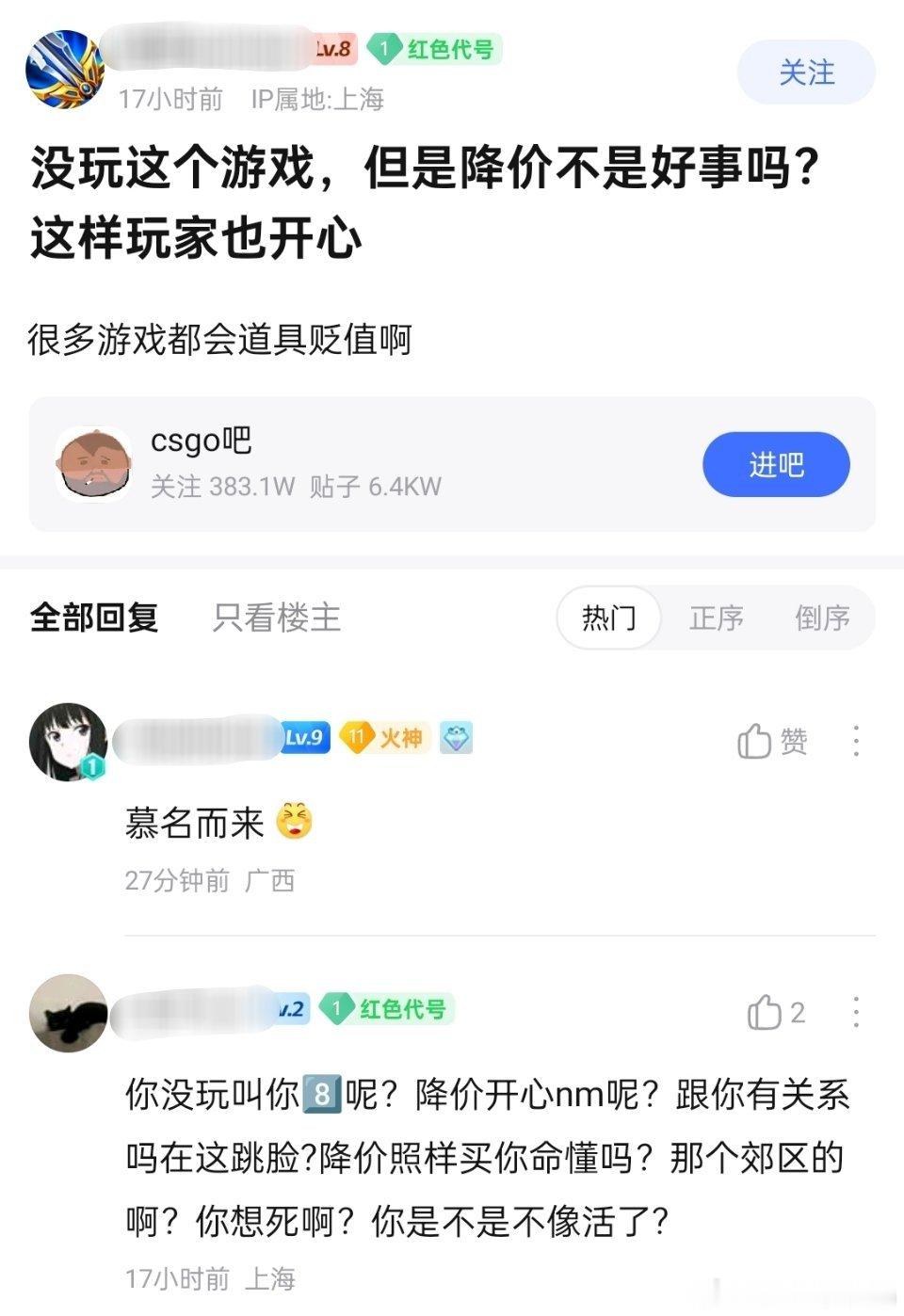Screen dimensions: 904x1316
Task: Follow the post author via 关注
Action: [x=806, y=72]
